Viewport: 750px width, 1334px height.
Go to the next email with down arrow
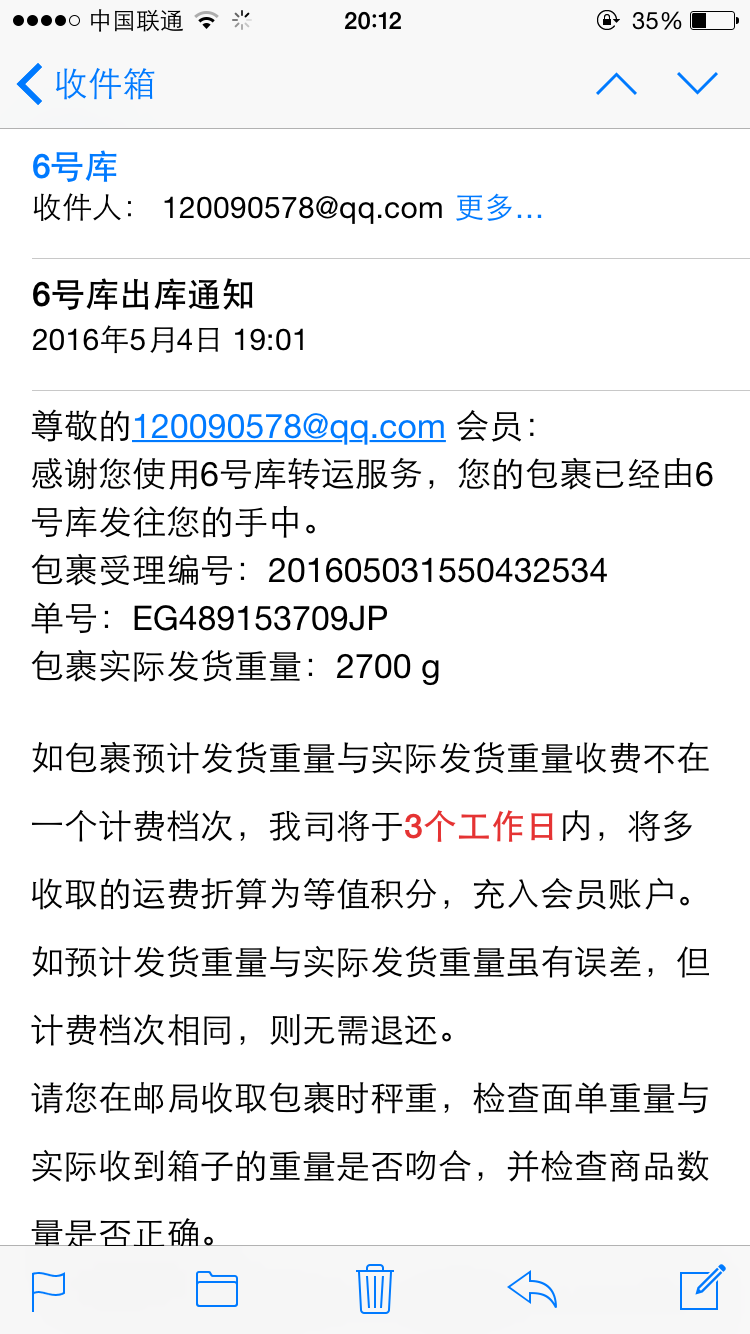[x=697, y=84]
